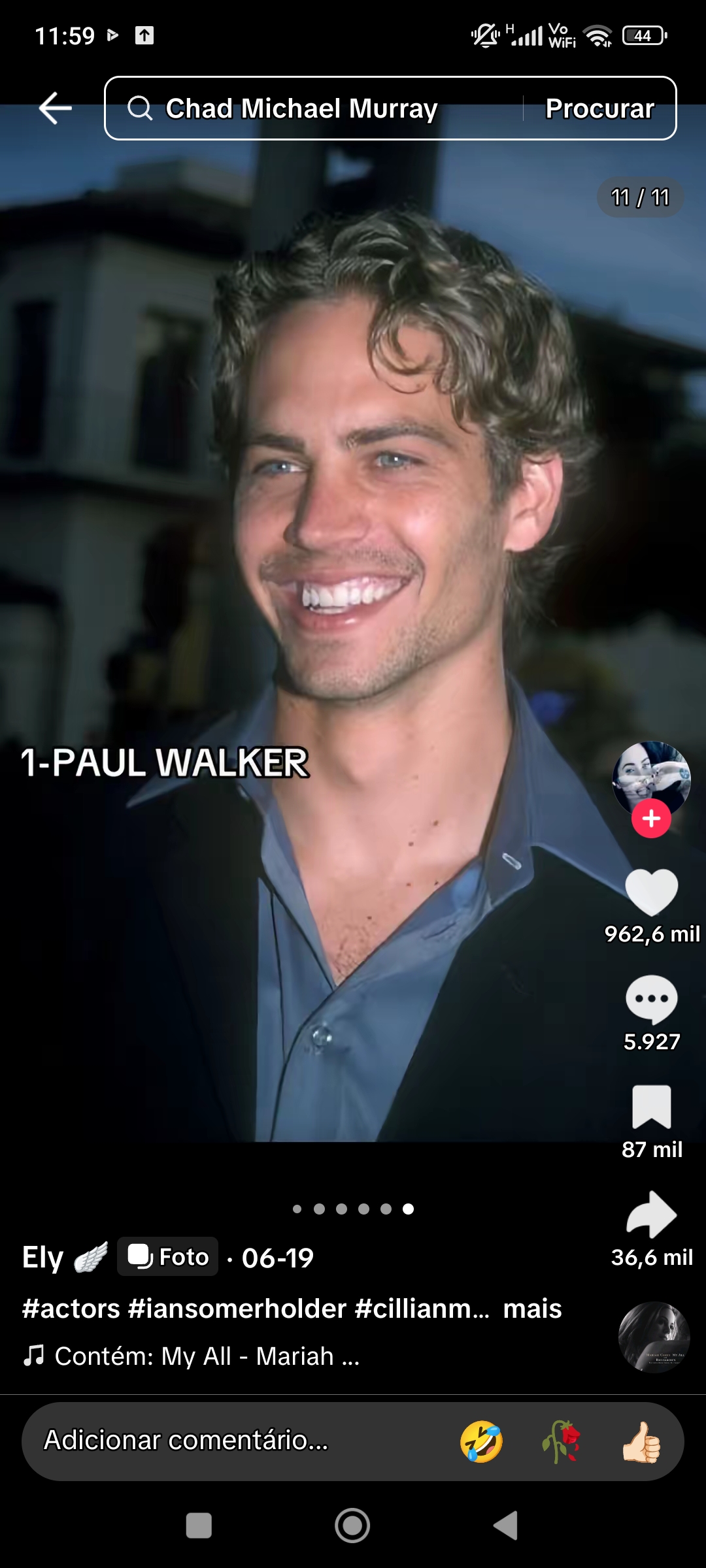
Task: Tap the Chad Michael Murray search field
Action: (314, 108)
